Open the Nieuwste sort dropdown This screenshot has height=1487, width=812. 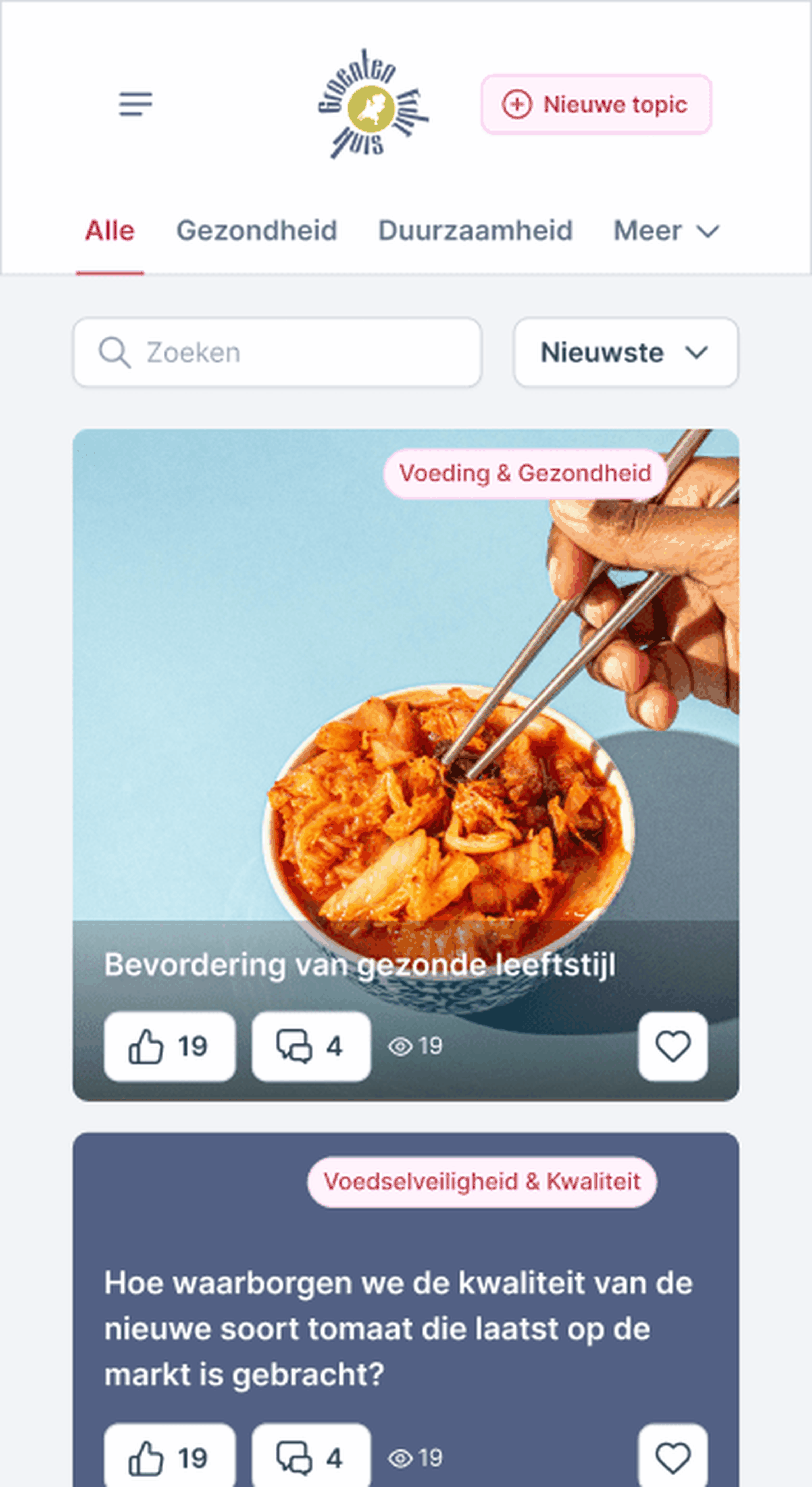625,352
